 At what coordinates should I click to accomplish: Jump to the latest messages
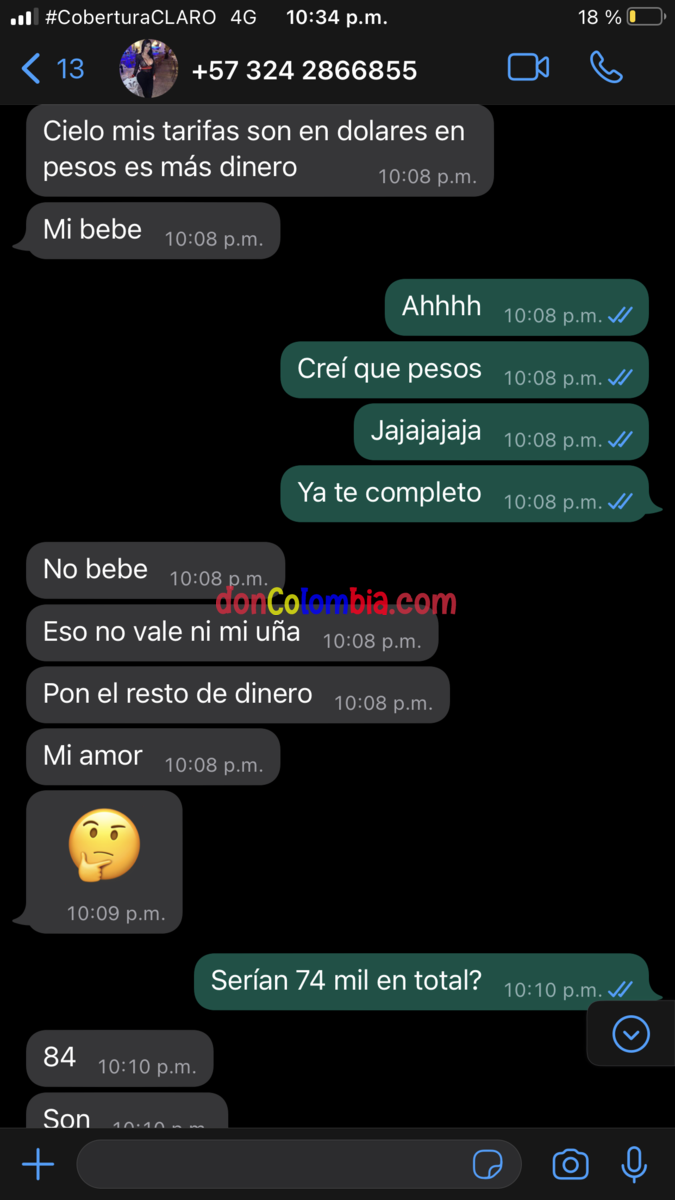click(x=630, y=1035)
